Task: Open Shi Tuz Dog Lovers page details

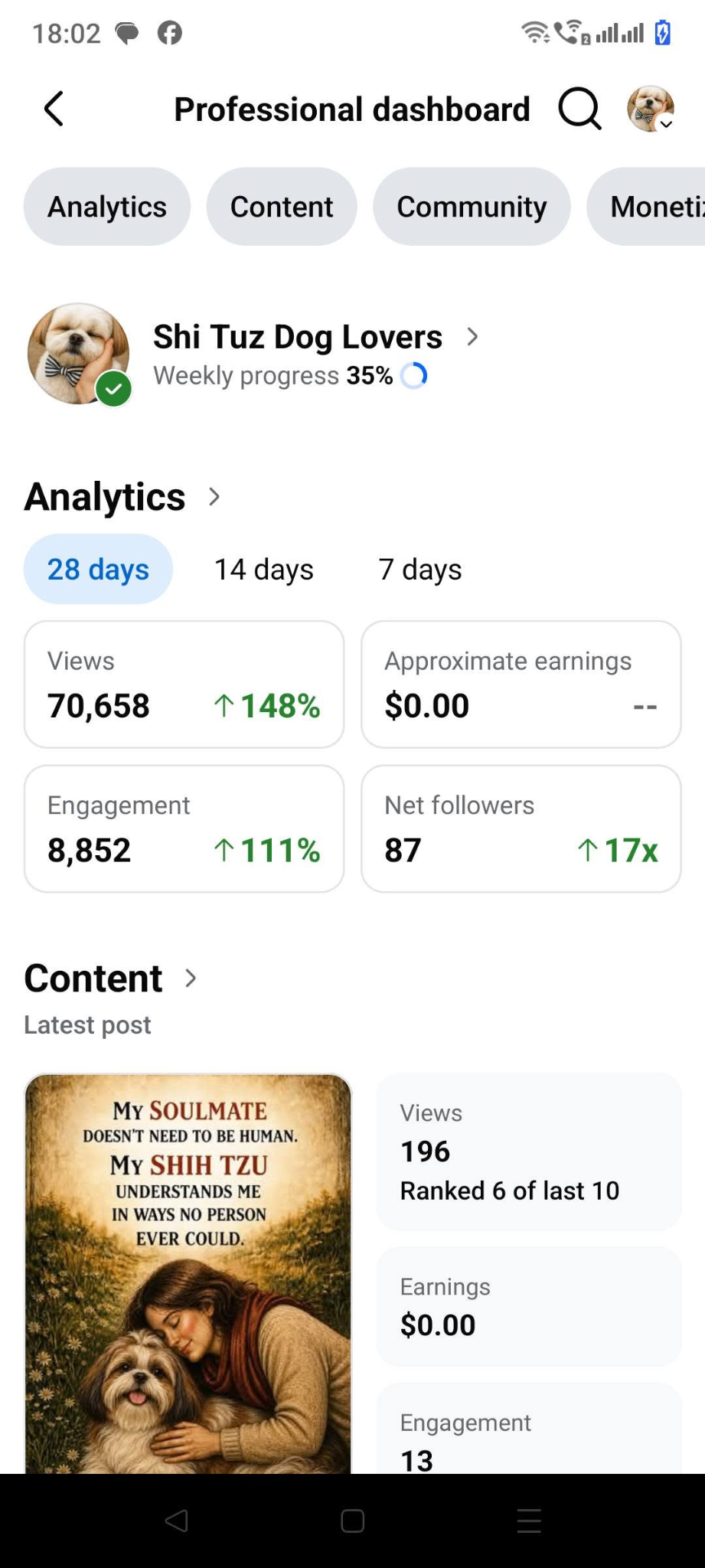Action: [x=315, y=337]
